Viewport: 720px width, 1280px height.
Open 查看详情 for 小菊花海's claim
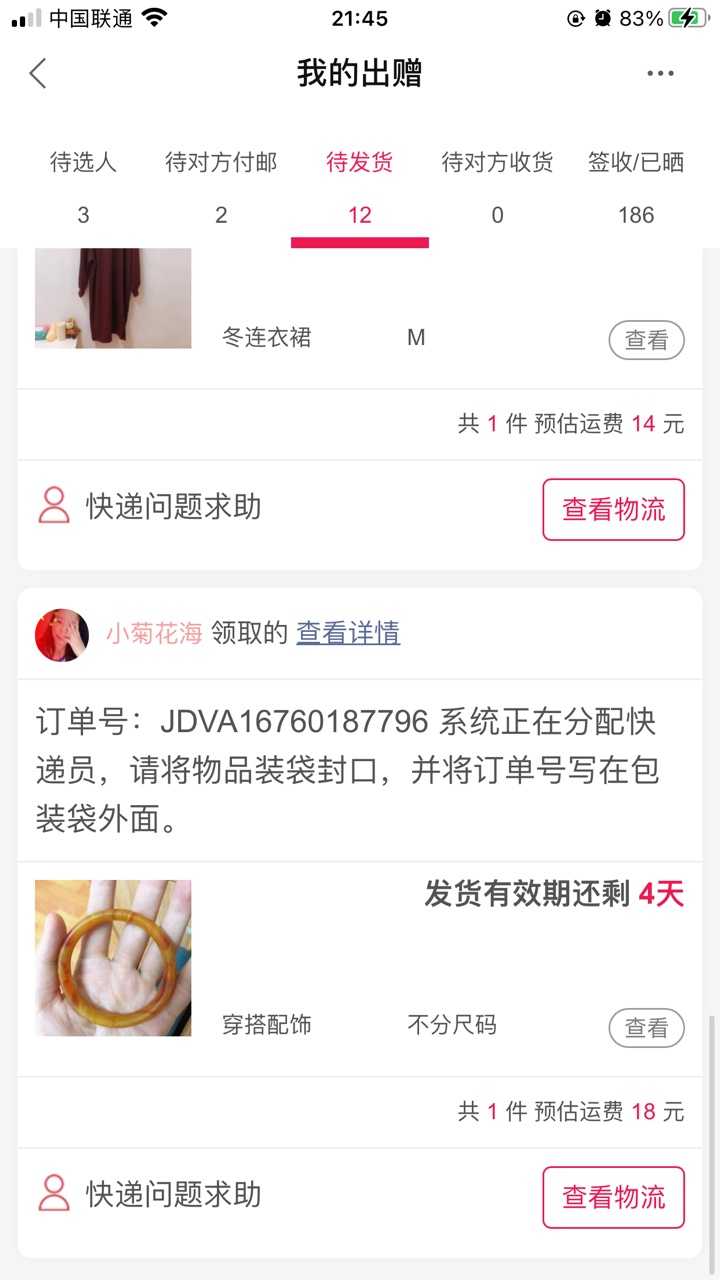pos(348,633)
